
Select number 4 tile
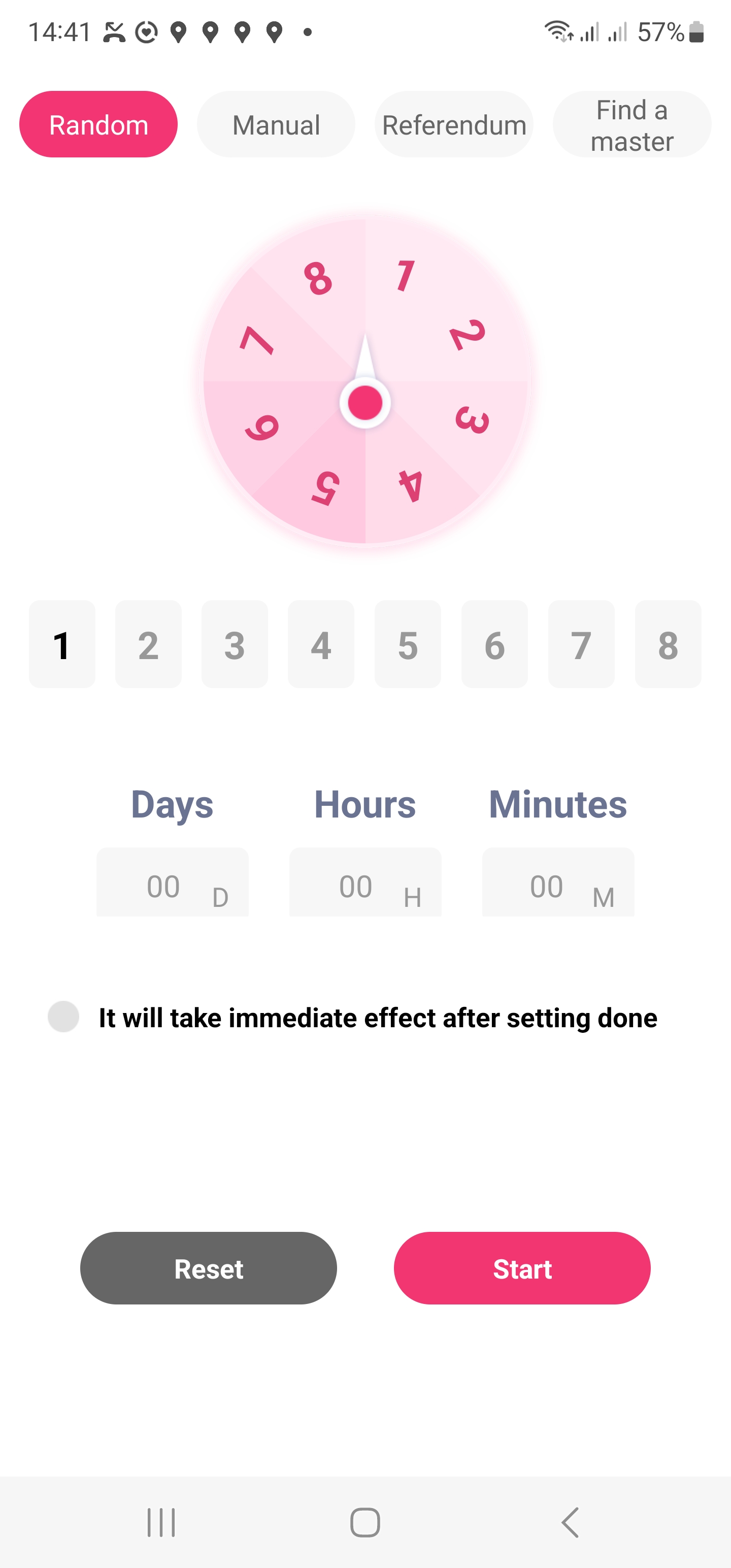[x=321, y=644]
